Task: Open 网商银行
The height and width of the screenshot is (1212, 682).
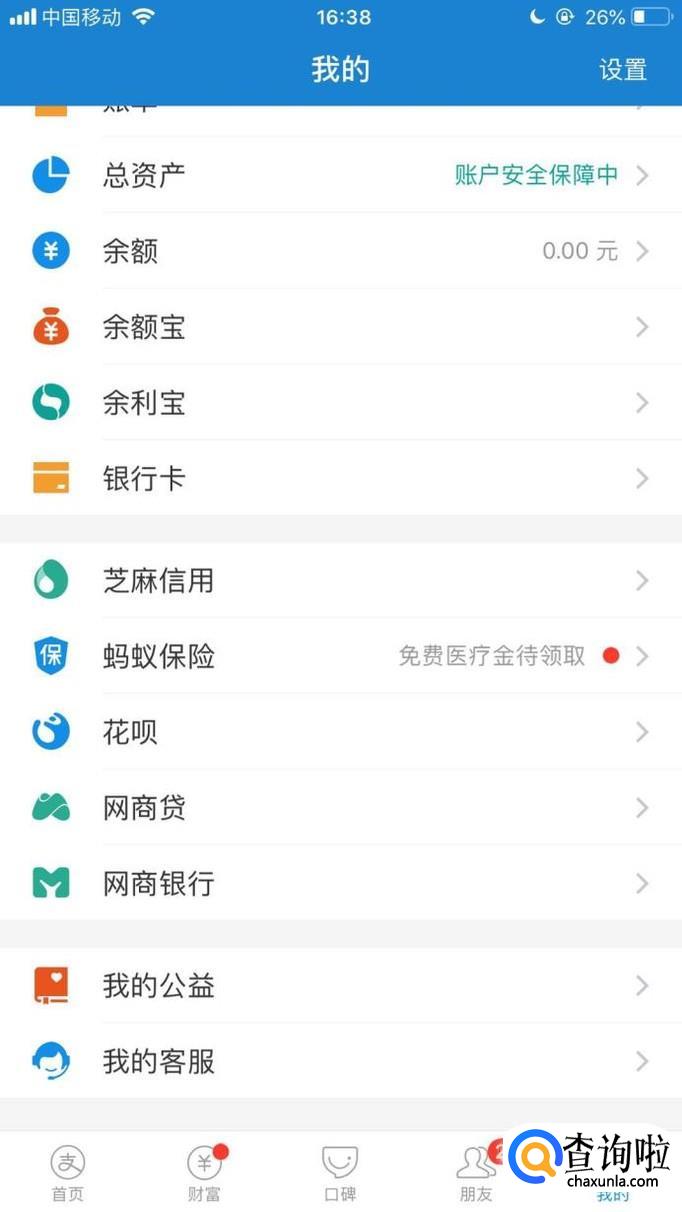Action: [340, 884]
